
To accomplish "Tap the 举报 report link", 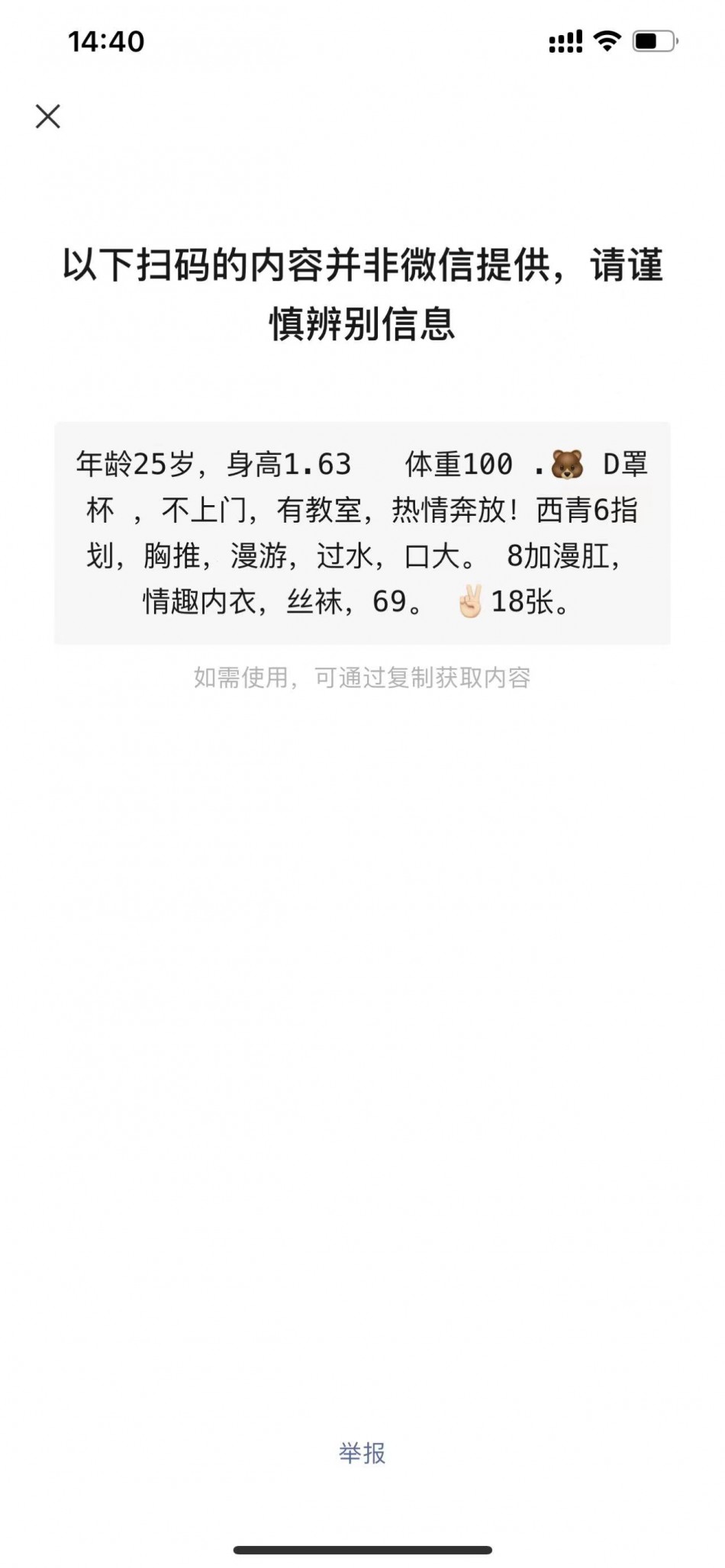I will (362, 1453).
